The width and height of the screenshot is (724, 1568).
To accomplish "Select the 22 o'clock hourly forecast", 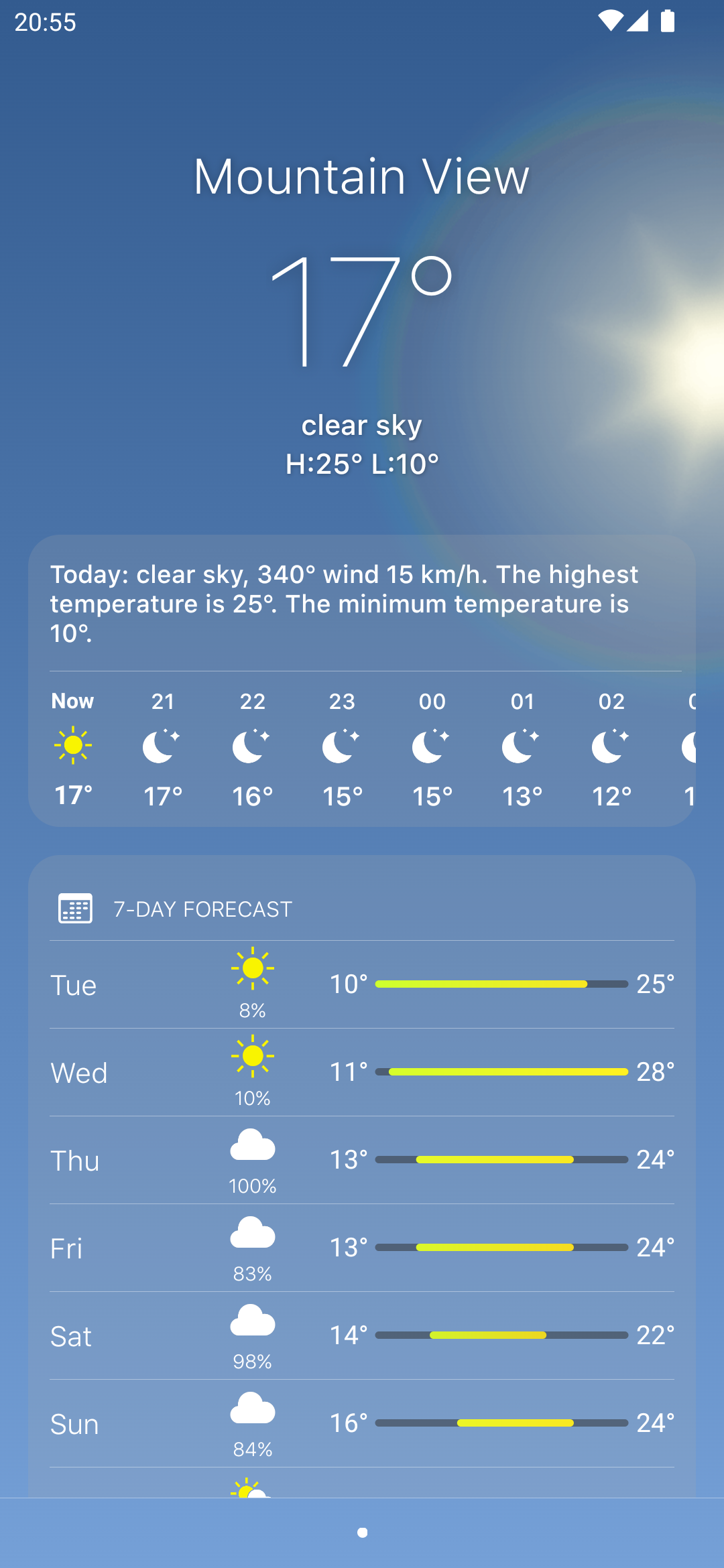I will click(252, 748).
